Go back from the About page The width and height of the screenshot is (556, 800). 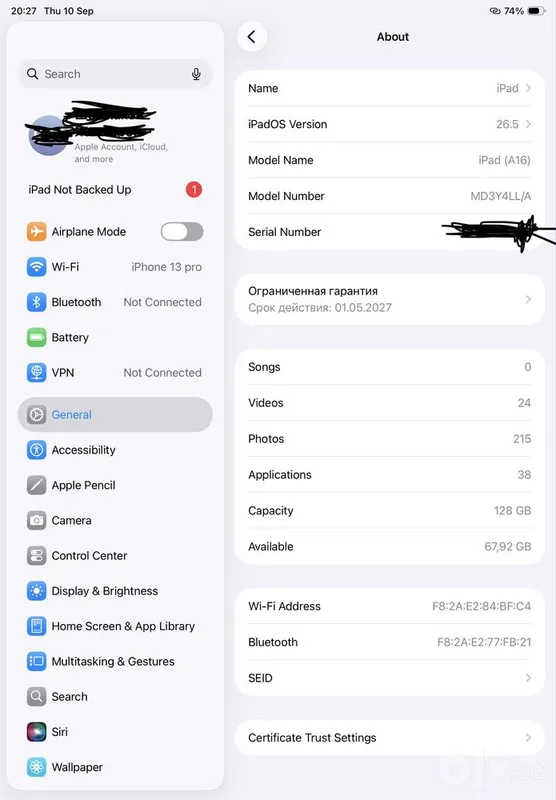tap(251, 37)
